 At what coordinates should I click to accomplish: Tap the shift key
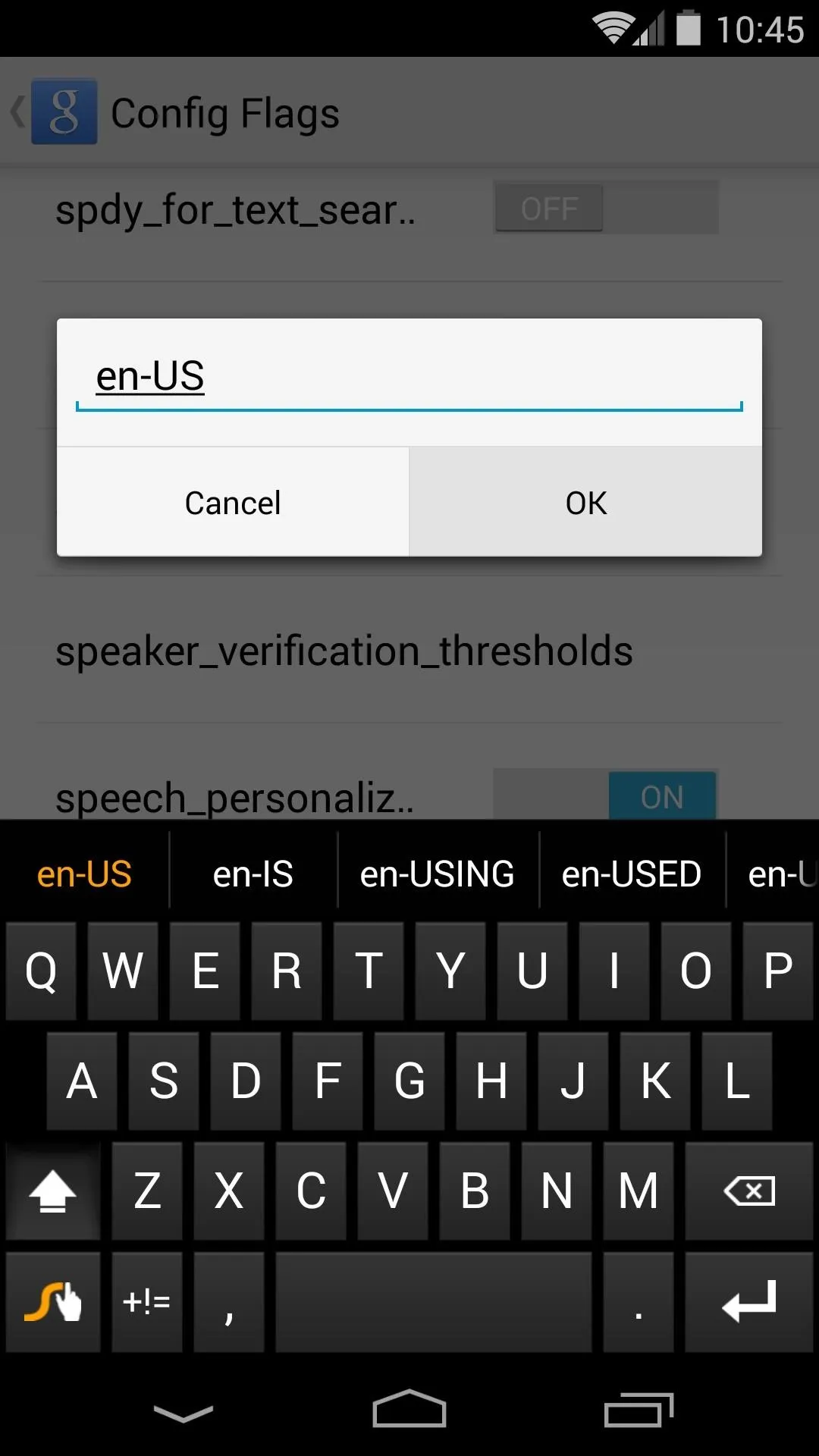point(53,1191)
